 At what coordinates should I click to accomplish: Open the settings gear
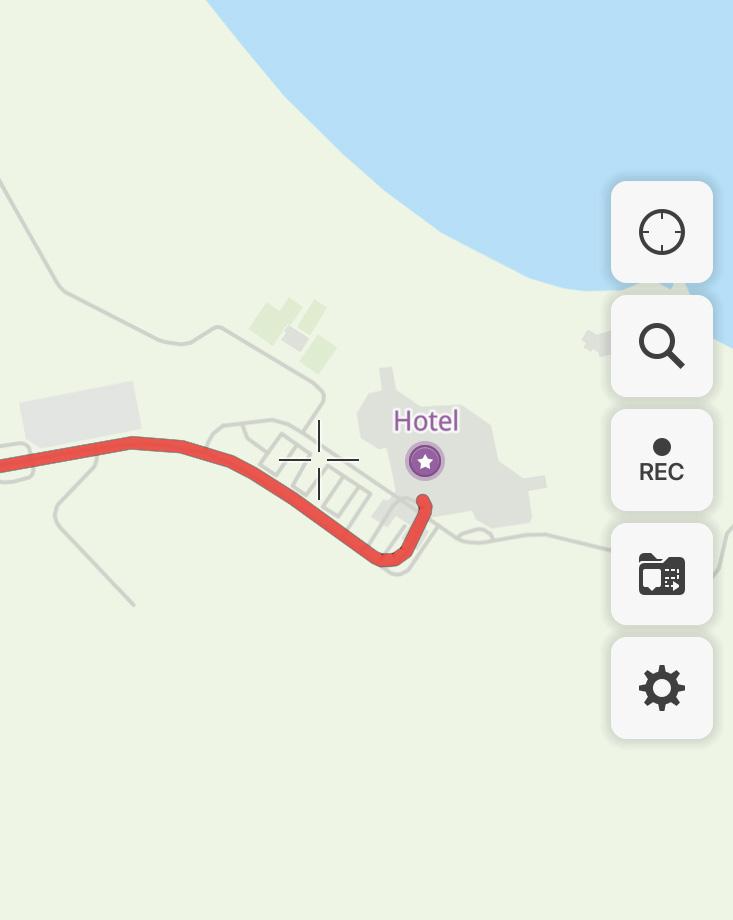coord(661,688)
